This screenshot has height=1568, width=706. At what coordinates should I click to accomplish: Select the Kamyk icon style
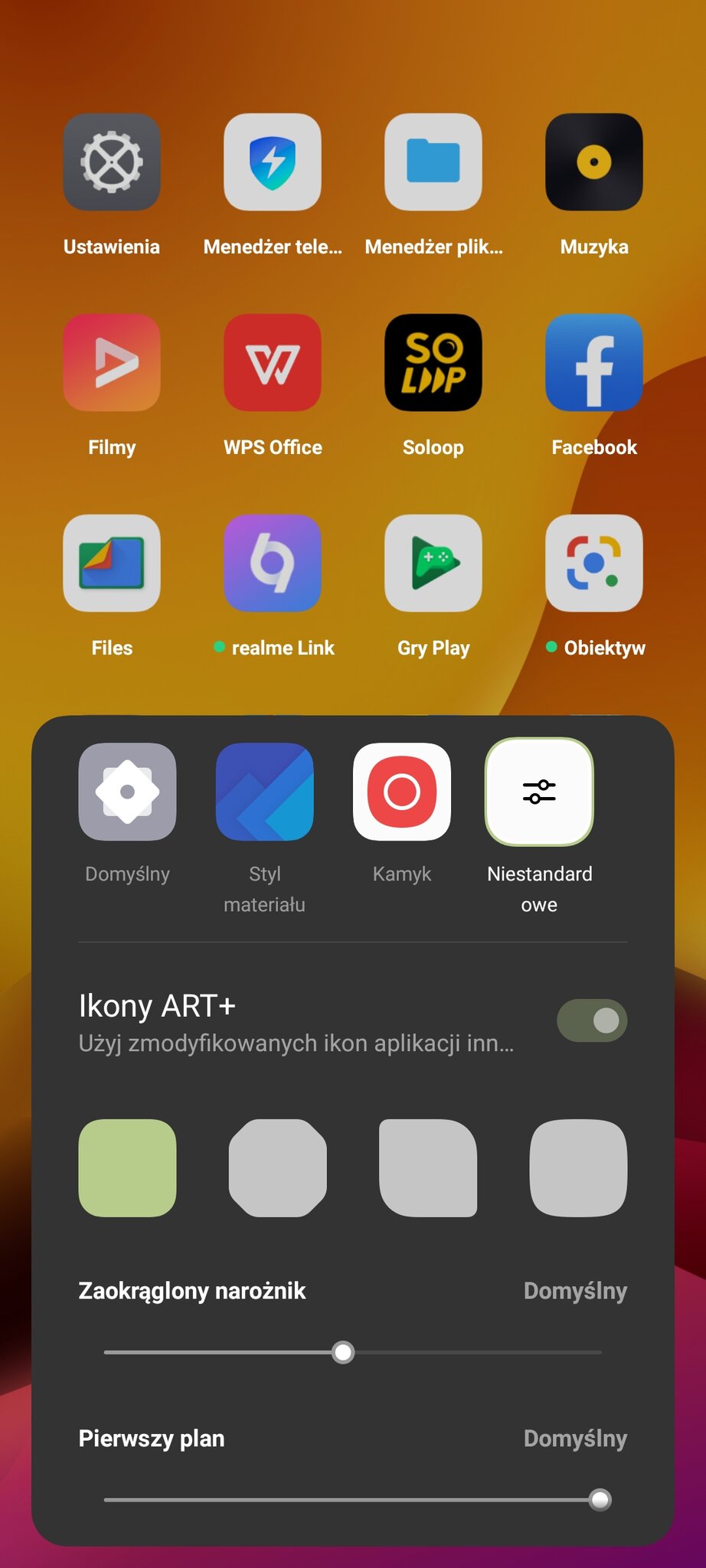402,792
